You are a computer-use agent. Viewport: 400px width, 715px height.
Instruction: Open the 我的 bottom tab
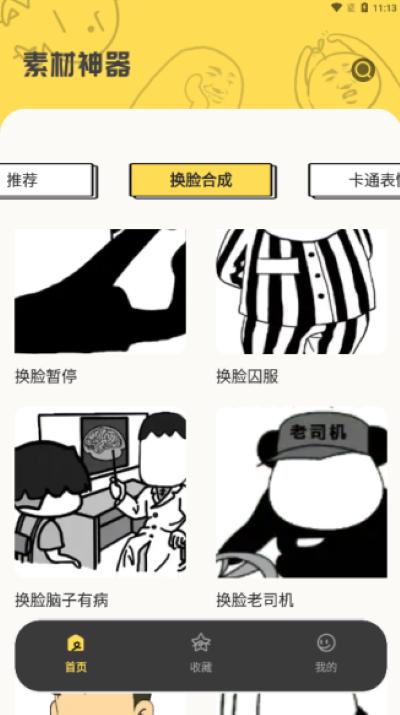coord(326,654)
